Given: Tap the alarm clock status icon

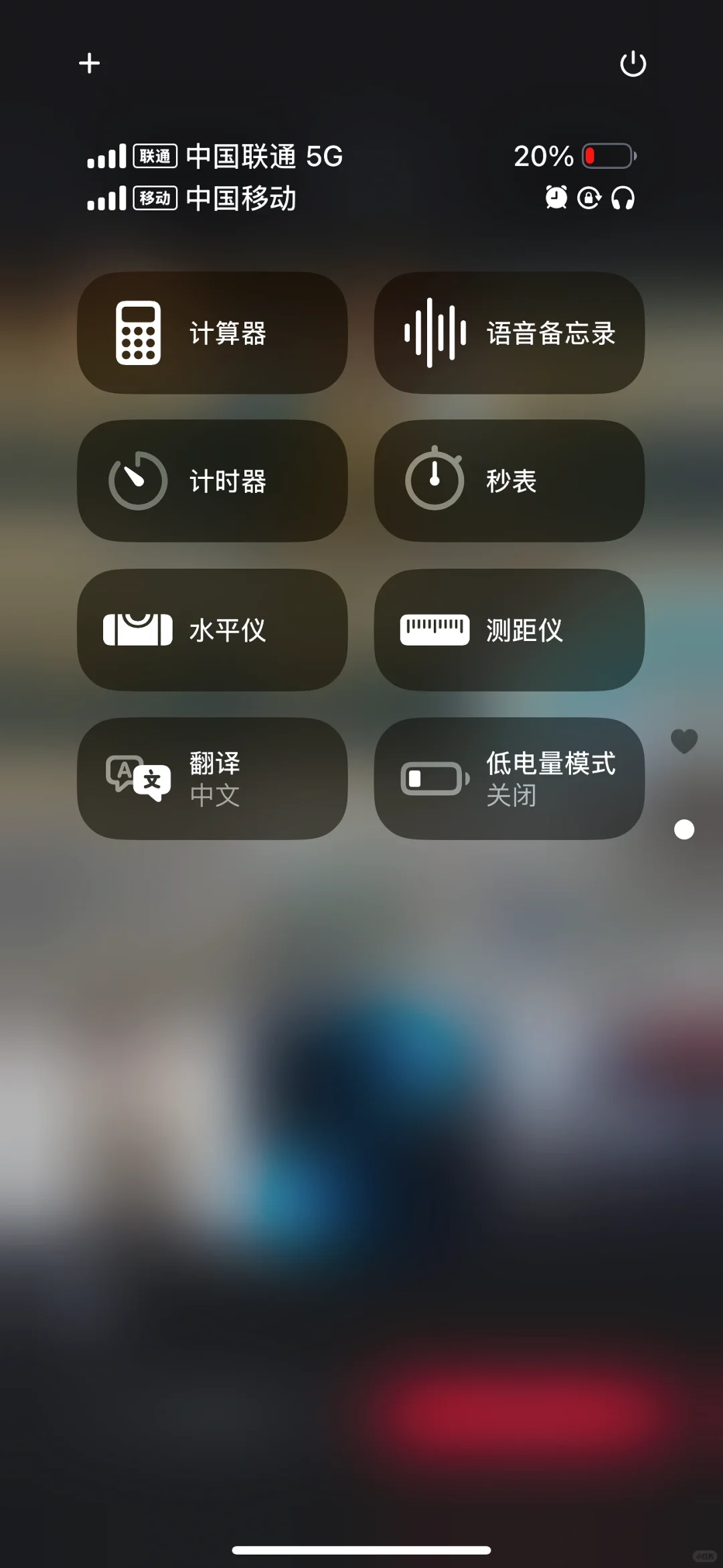Looking at the screenshot, I should tap(556, 199).
